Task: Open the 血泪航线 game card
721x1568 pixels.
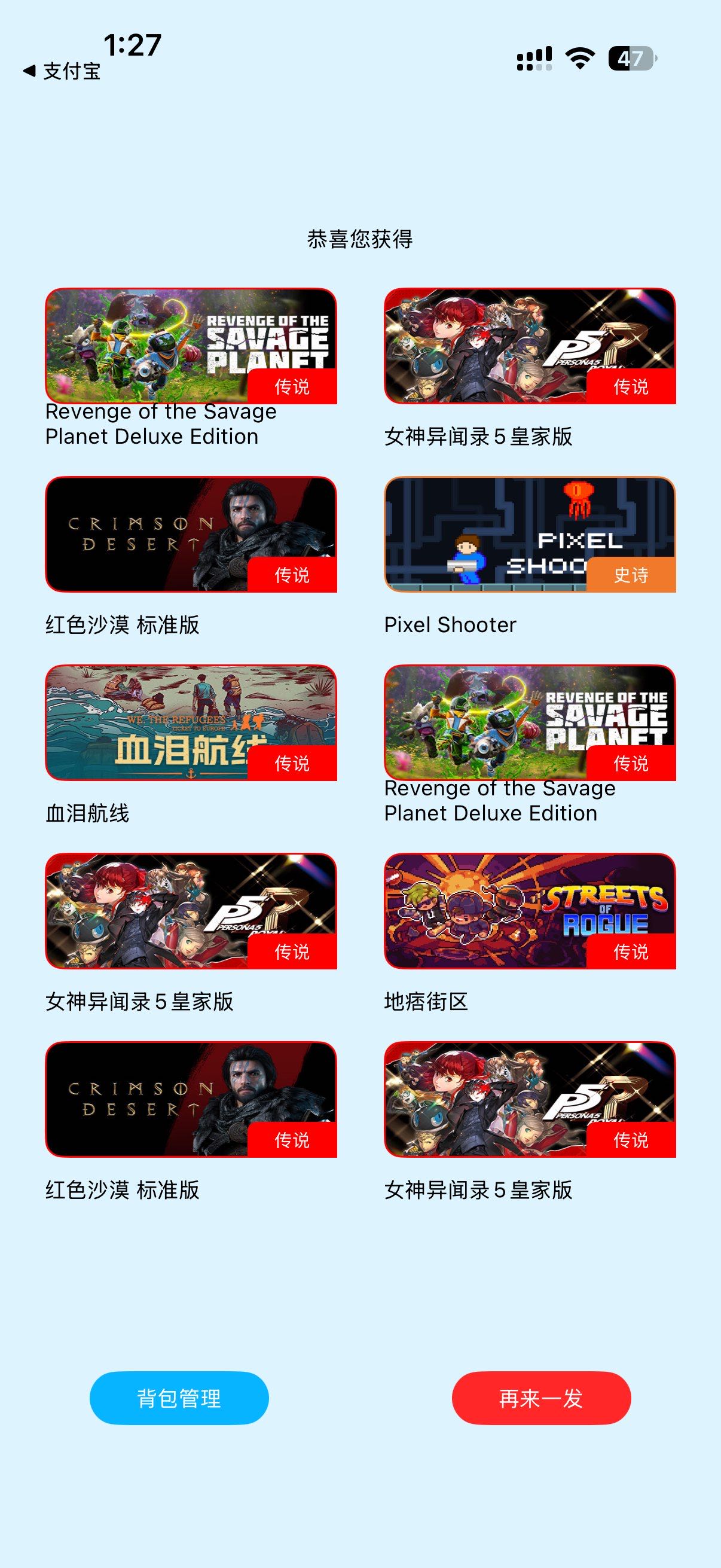Action: coord(191,722)
